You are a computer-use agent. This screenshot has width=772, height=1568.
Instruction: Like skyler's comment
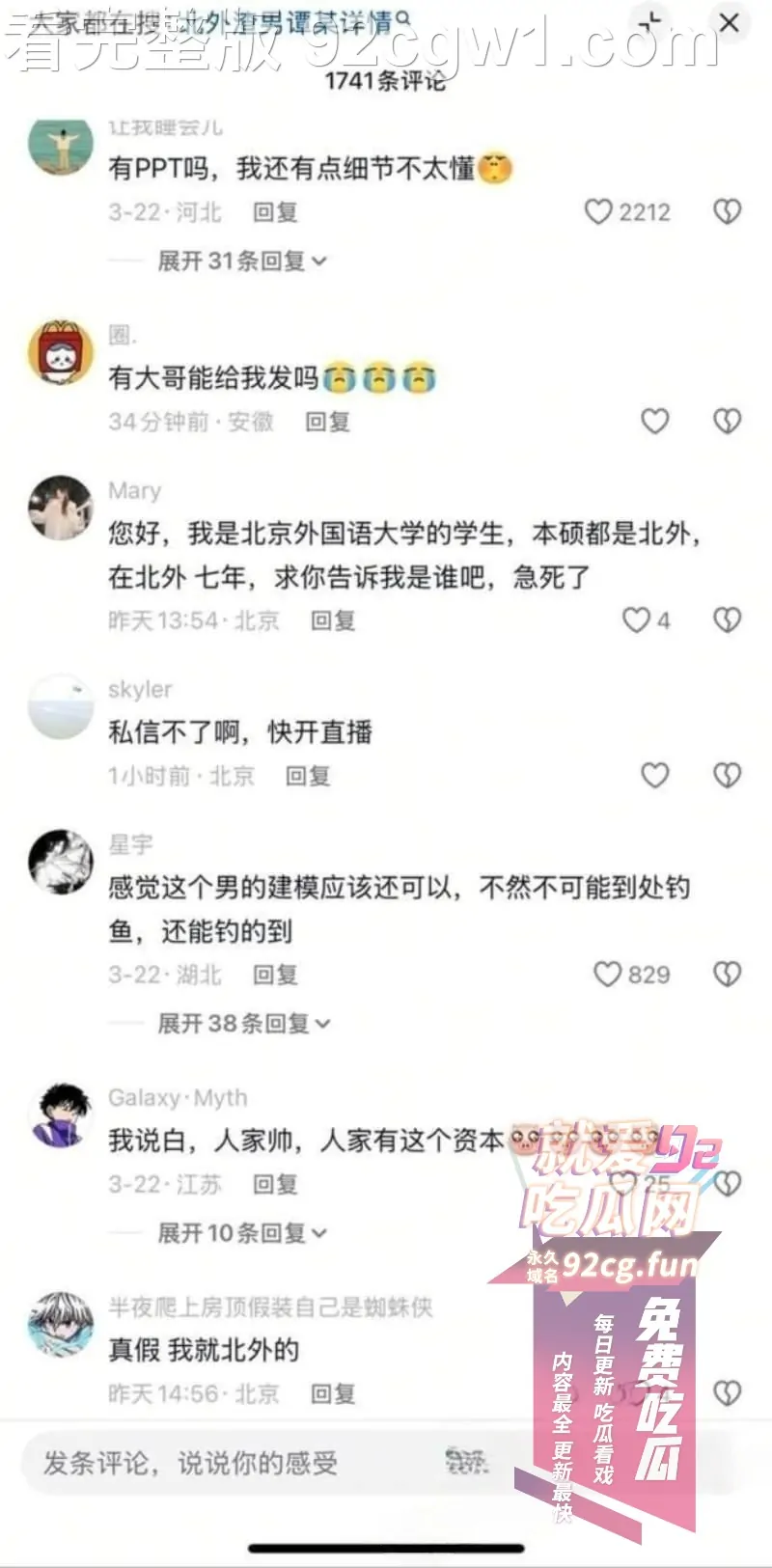(655, 775)
